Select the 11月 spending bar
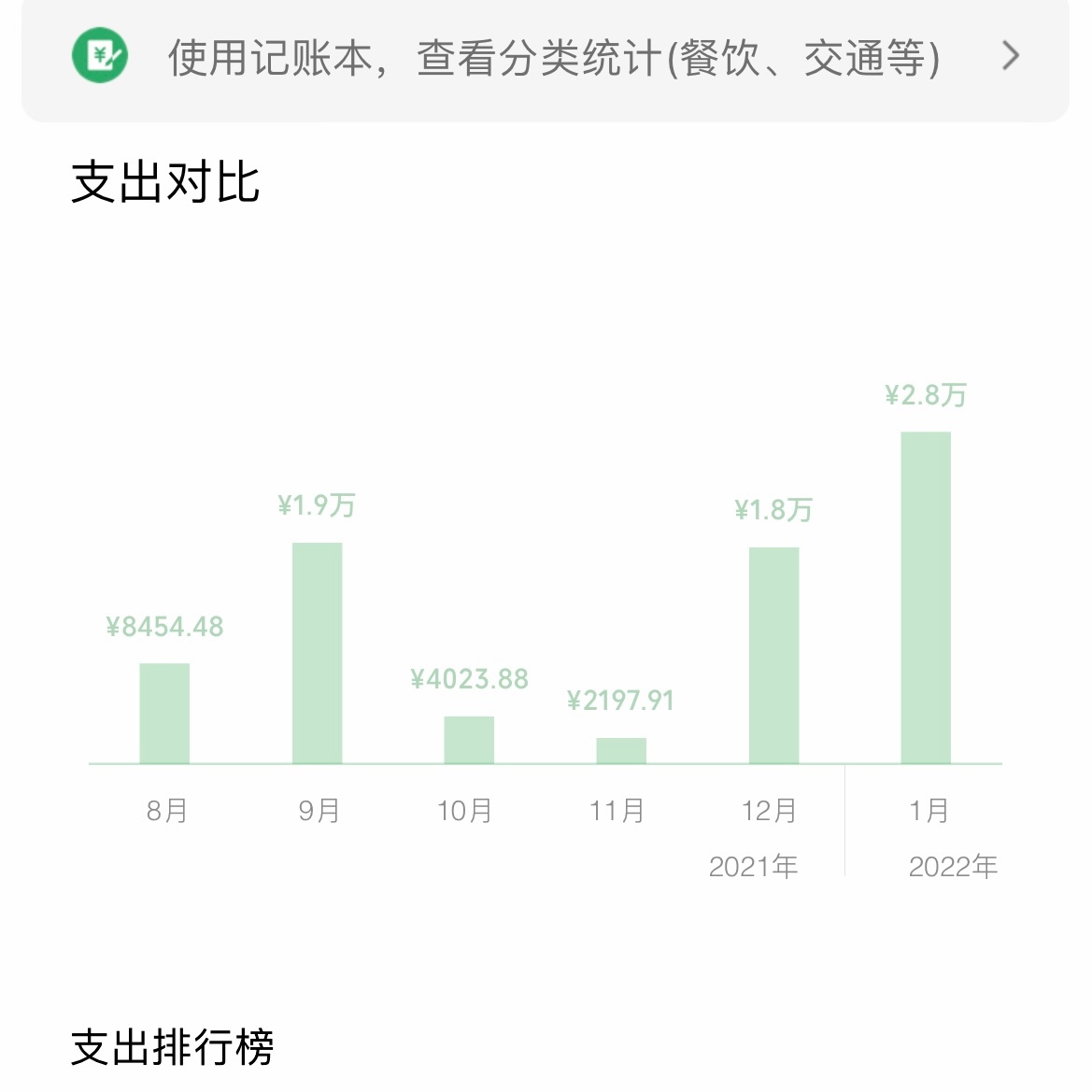1092x1092 pixels. pyautogui.click(x=621, y=751)
